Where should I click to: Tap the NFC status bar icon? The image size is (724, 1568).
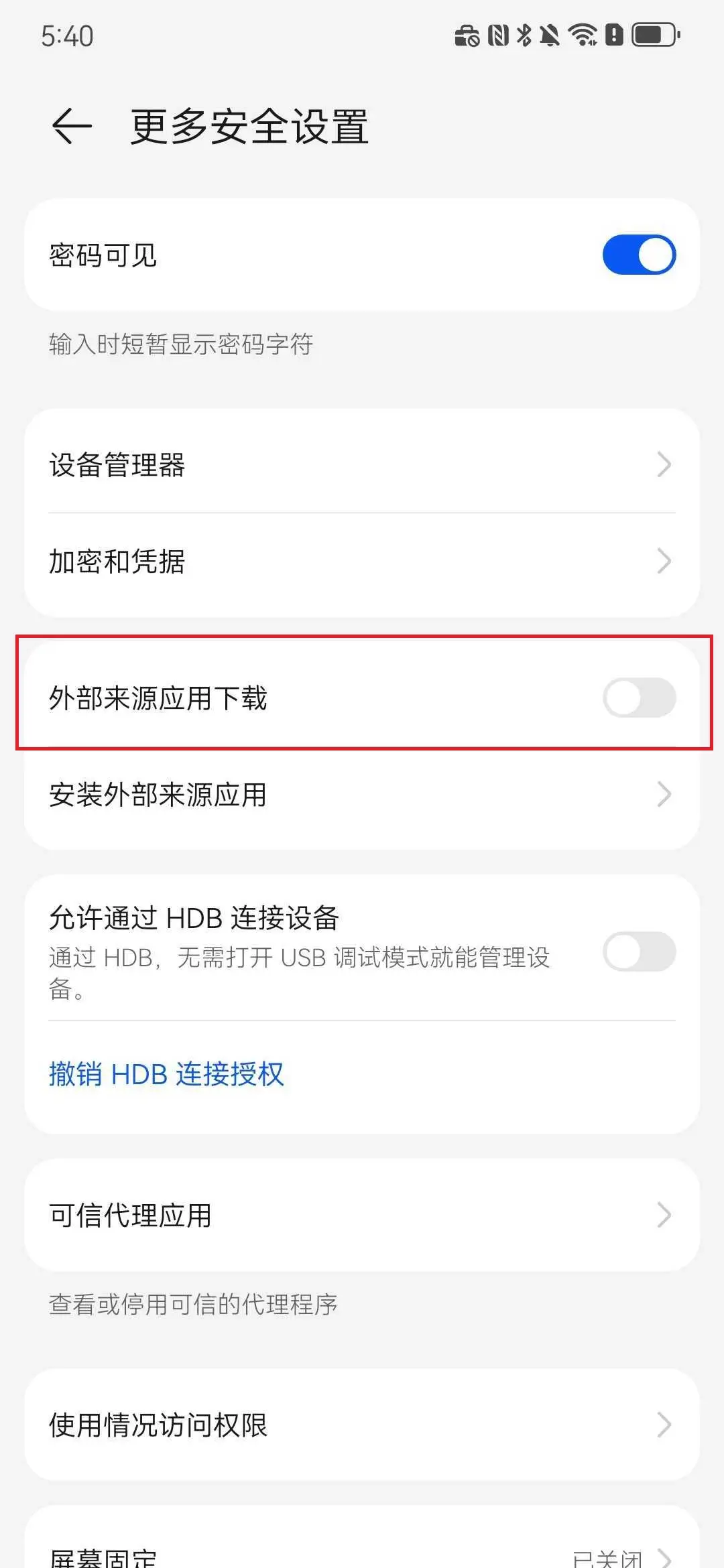496,35
